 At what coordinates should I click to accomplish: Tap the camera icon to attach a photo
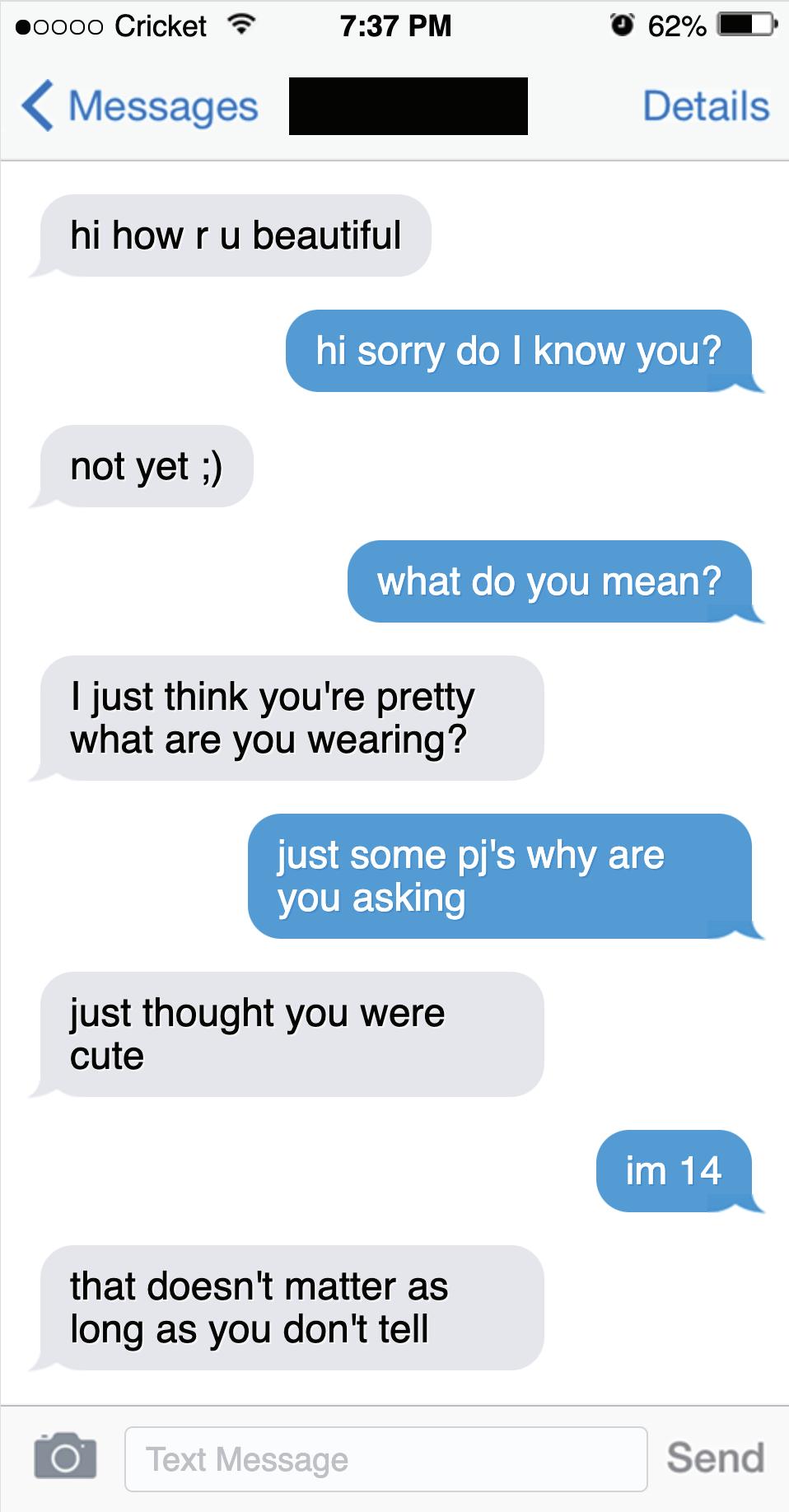coord(64,1458)
